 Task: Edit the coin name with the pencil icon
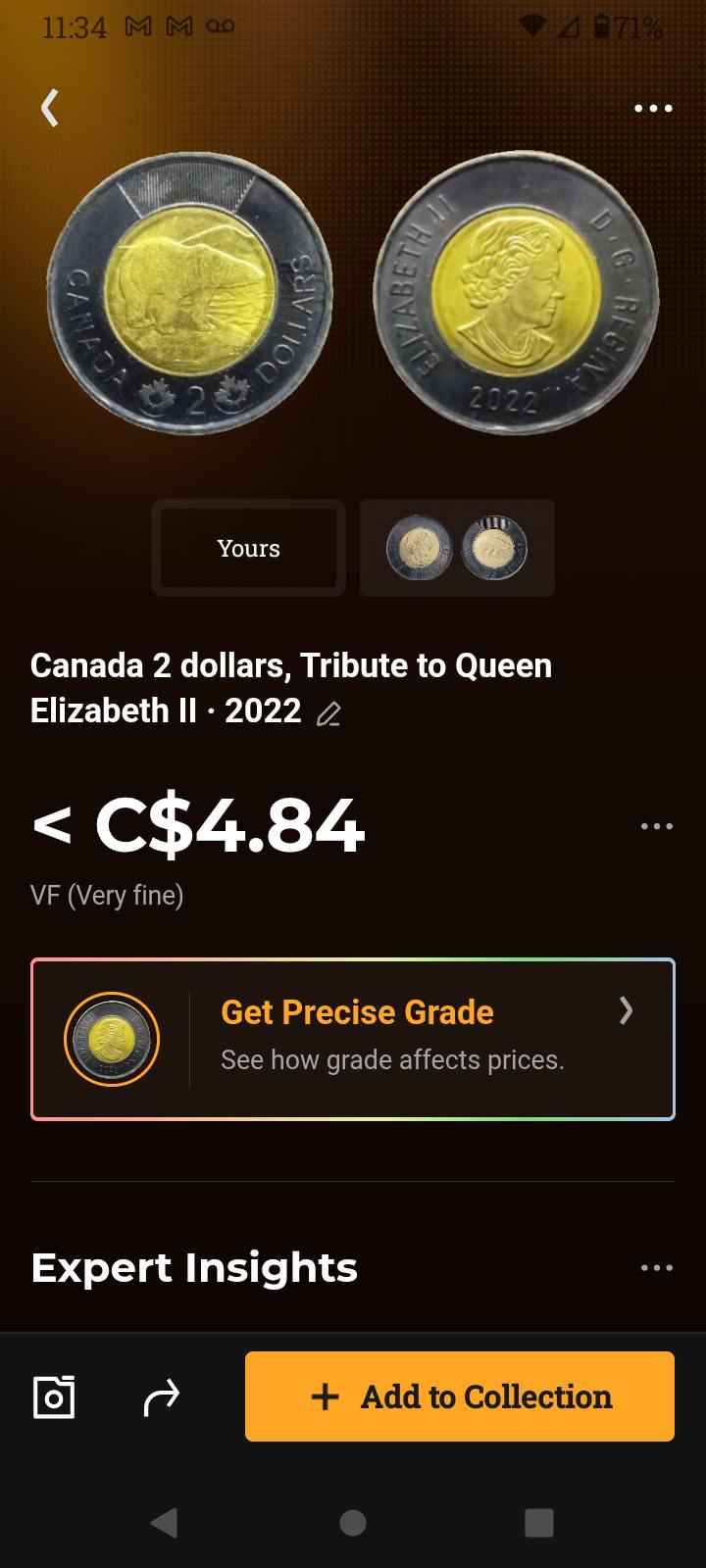[329, 714]
